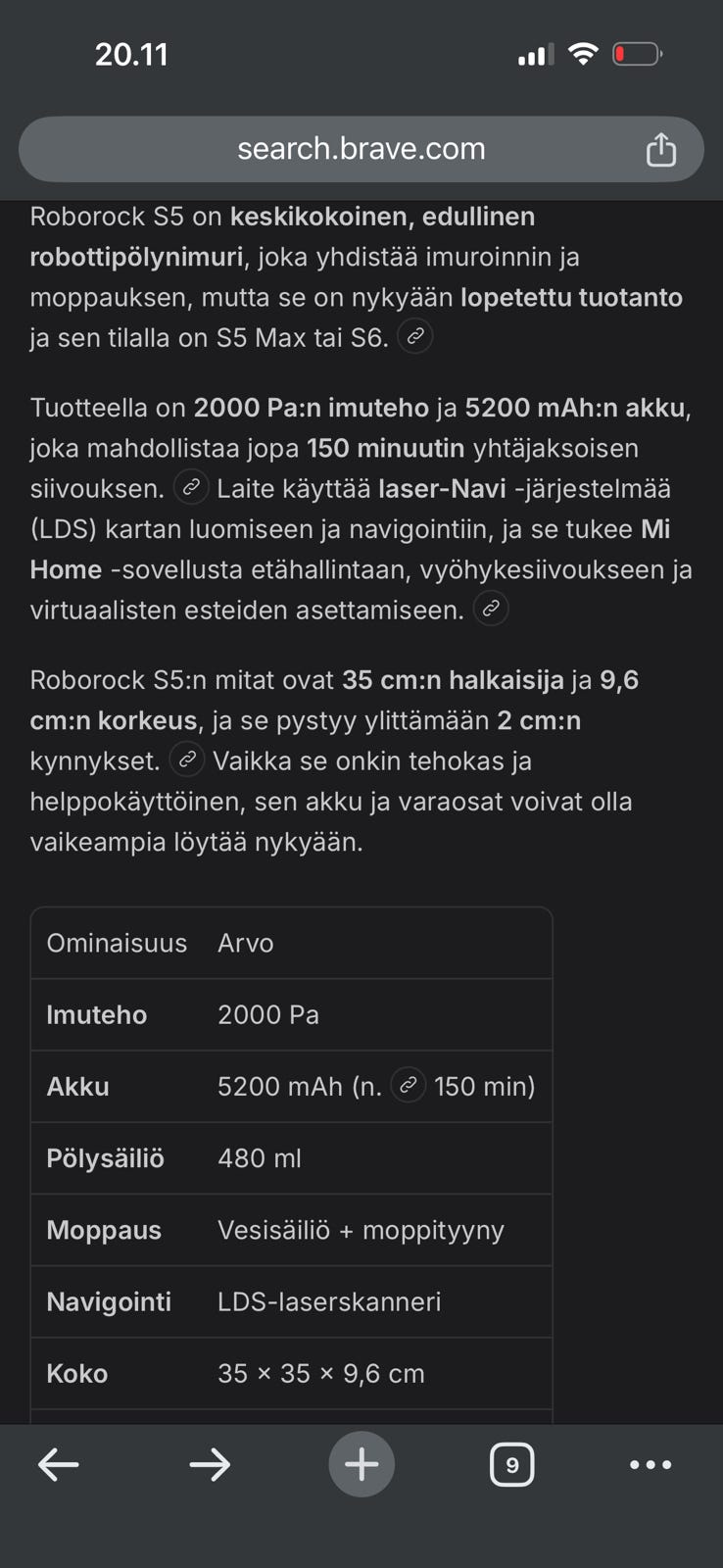The height and width of the screenshot is (1568, 723).
Task: Tap the Wi-Fi indicator in status bar
Action: [x=583, y=54]
